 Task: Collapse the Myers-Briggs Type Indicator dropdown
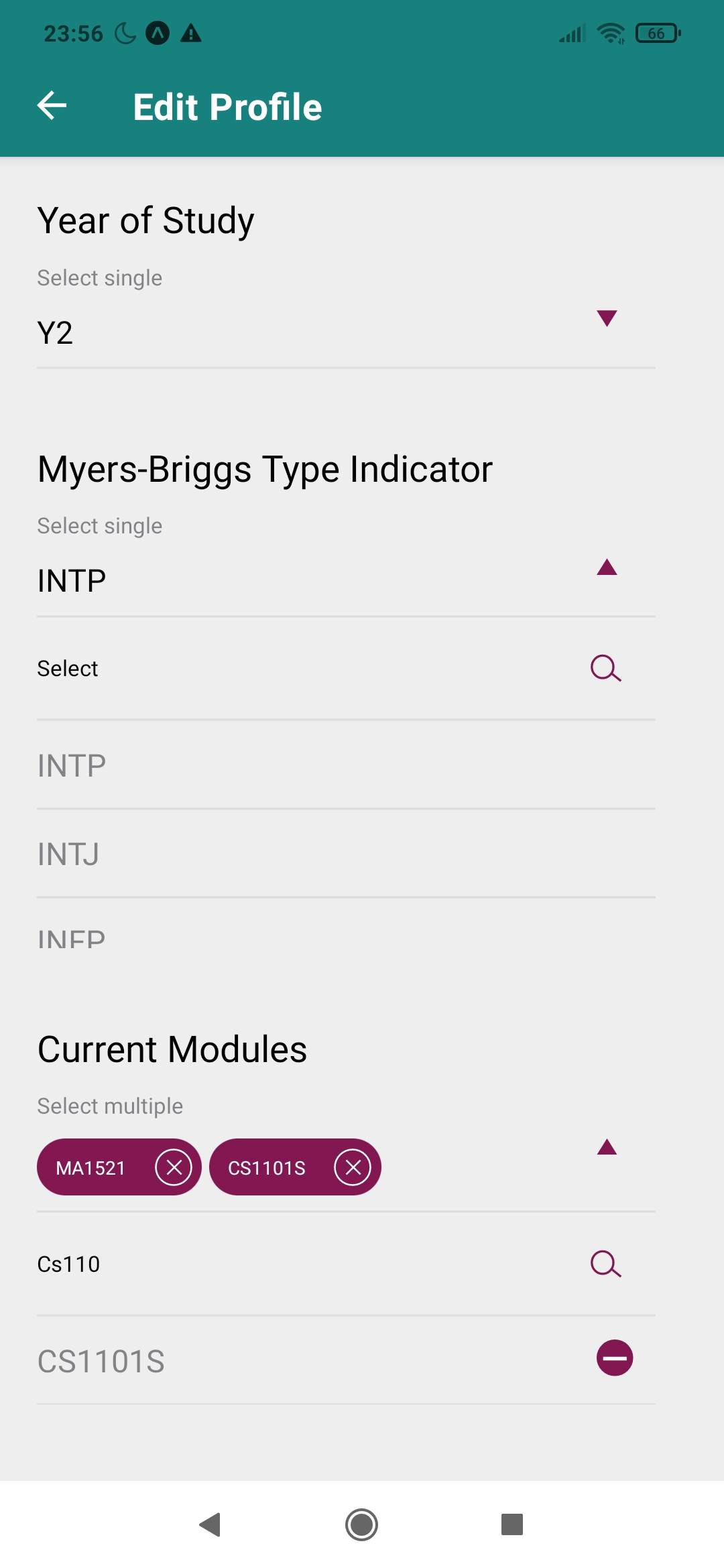[x=606, y=568]
